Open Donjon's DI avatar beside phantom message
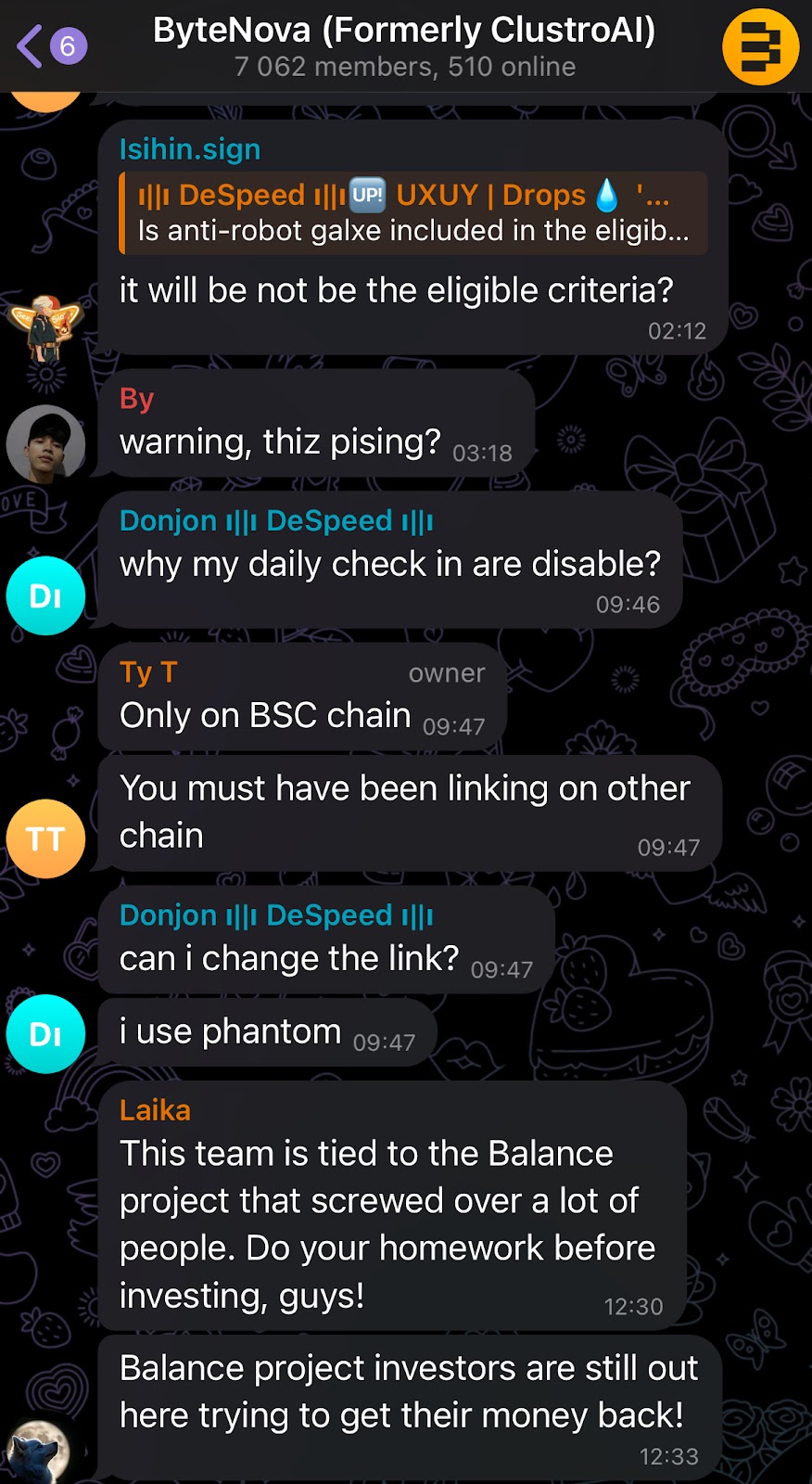 [x=45, y=1034]
